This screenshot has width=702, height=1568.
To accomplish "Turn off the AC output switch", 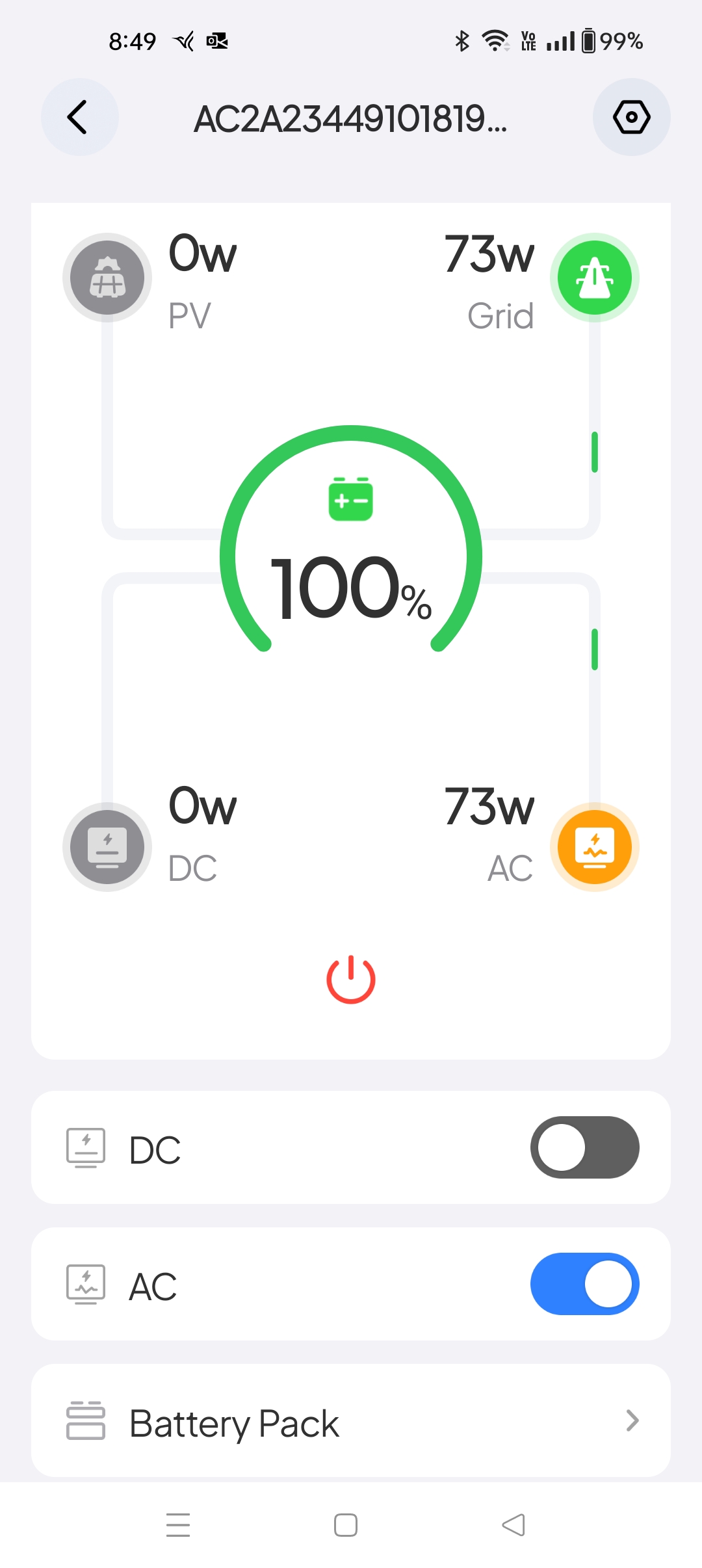I will [584, 1284].
